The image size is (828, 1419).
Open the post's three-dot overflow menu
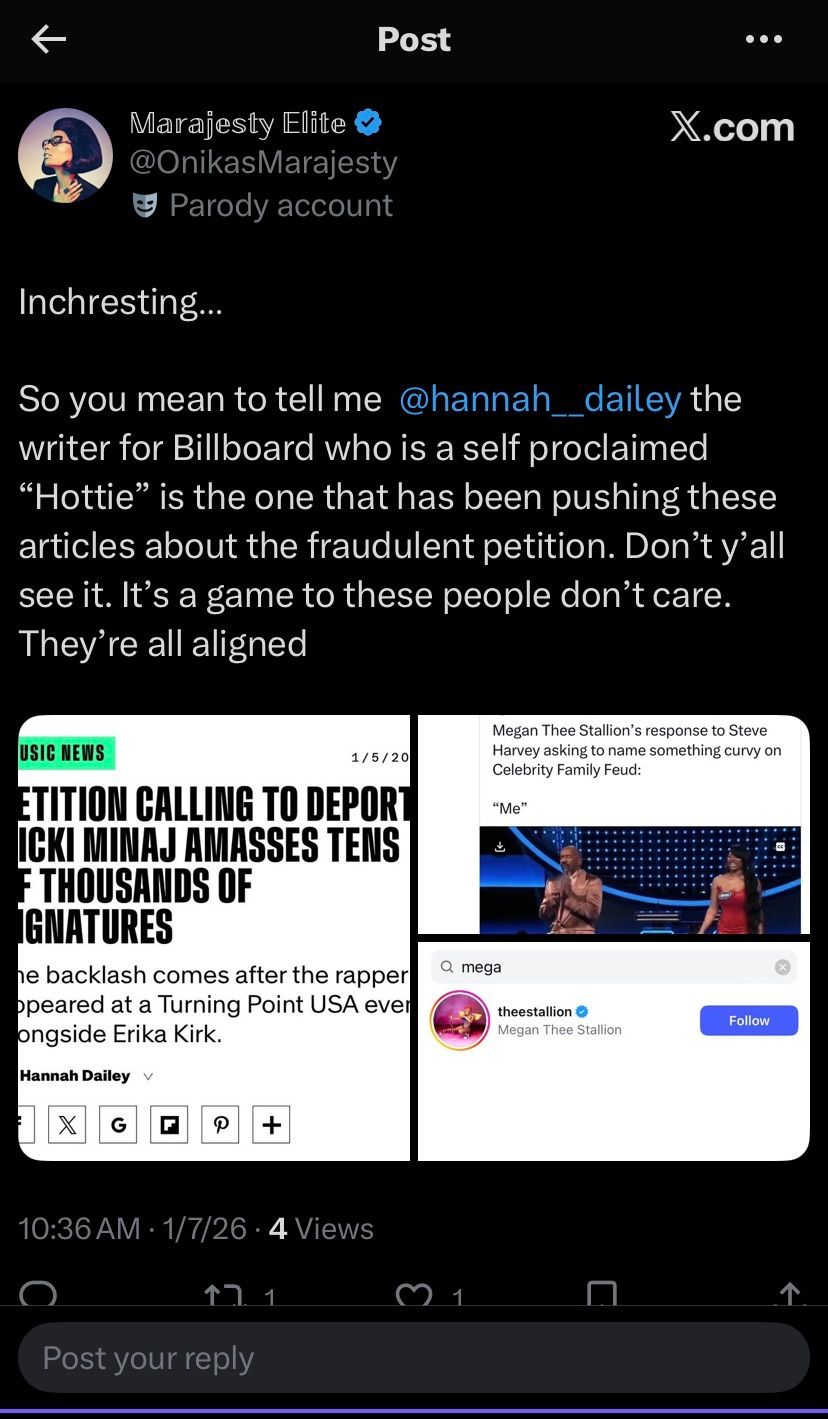pyautogui.click(x=764, y=40)
